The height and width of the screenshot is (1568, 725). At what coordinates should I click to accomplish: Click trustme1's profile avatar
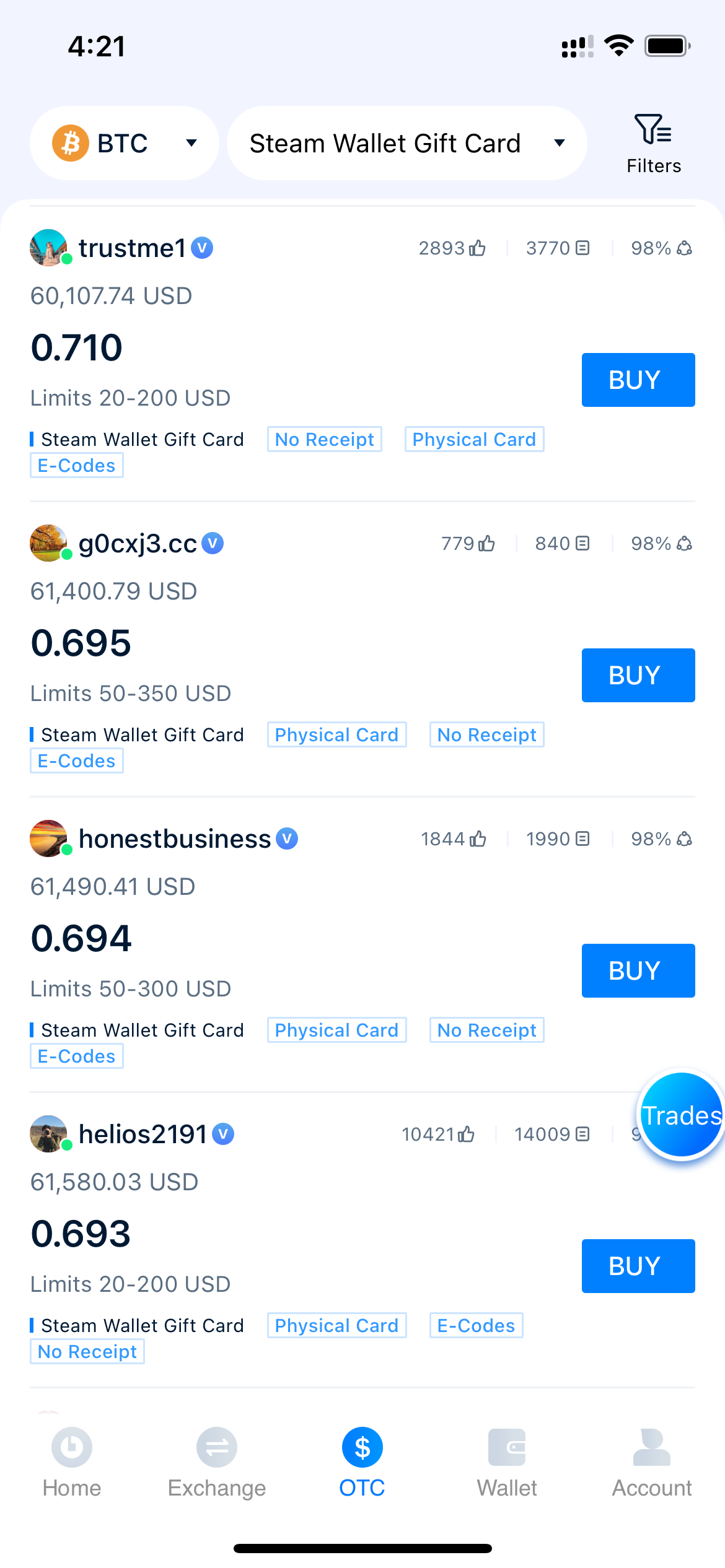click(x=49, y=248)
